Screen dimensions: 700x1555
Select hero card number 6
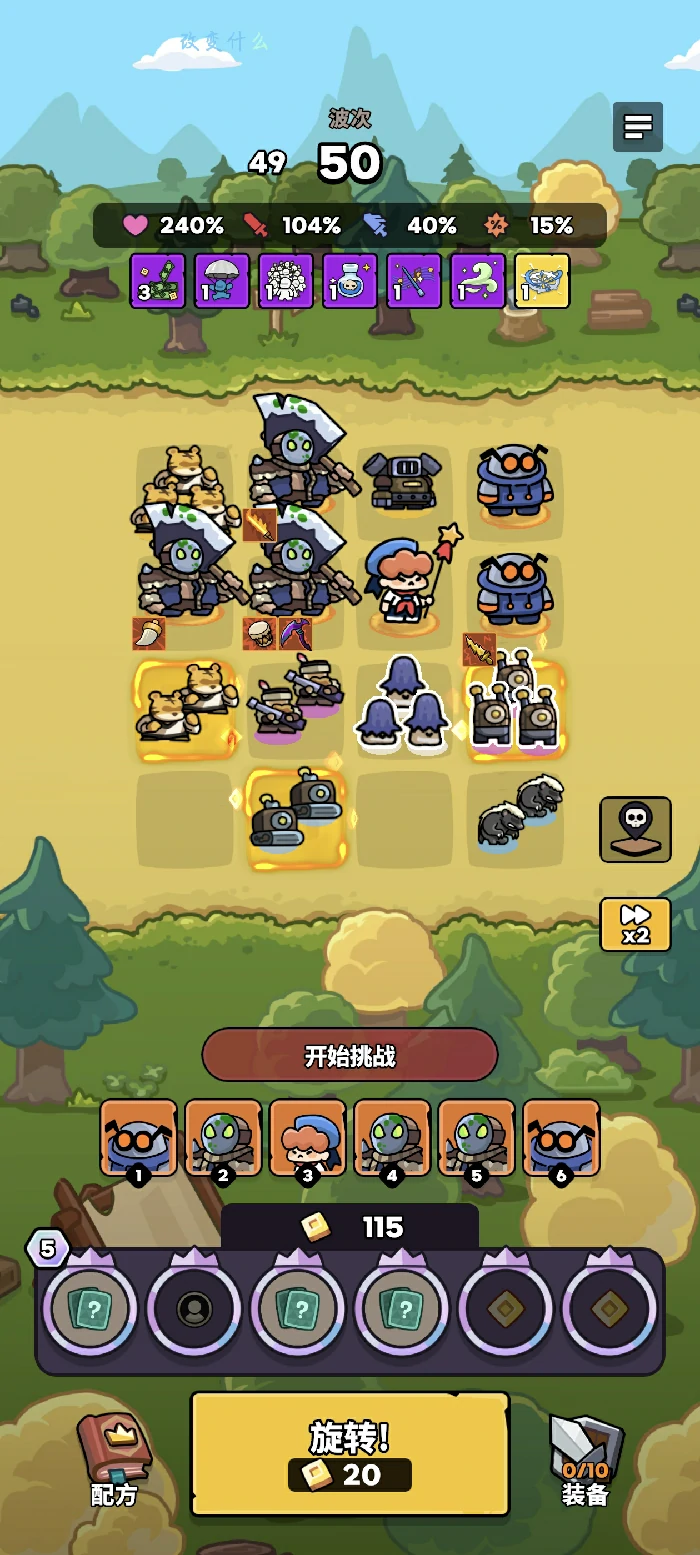coord(561,1139)
